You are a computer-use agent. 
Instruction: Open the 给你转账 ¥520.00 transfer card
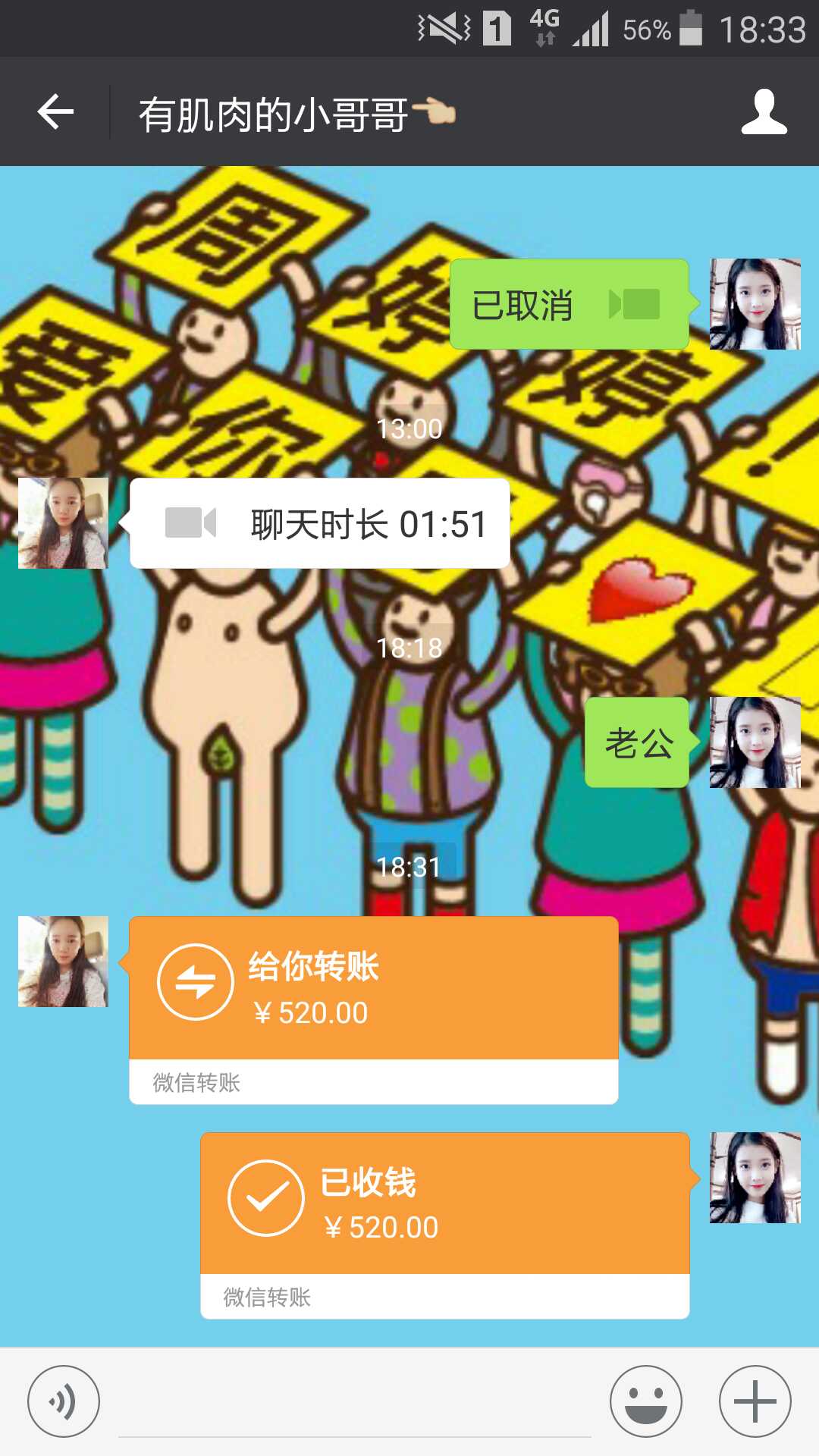click(x=373, y=1009)
